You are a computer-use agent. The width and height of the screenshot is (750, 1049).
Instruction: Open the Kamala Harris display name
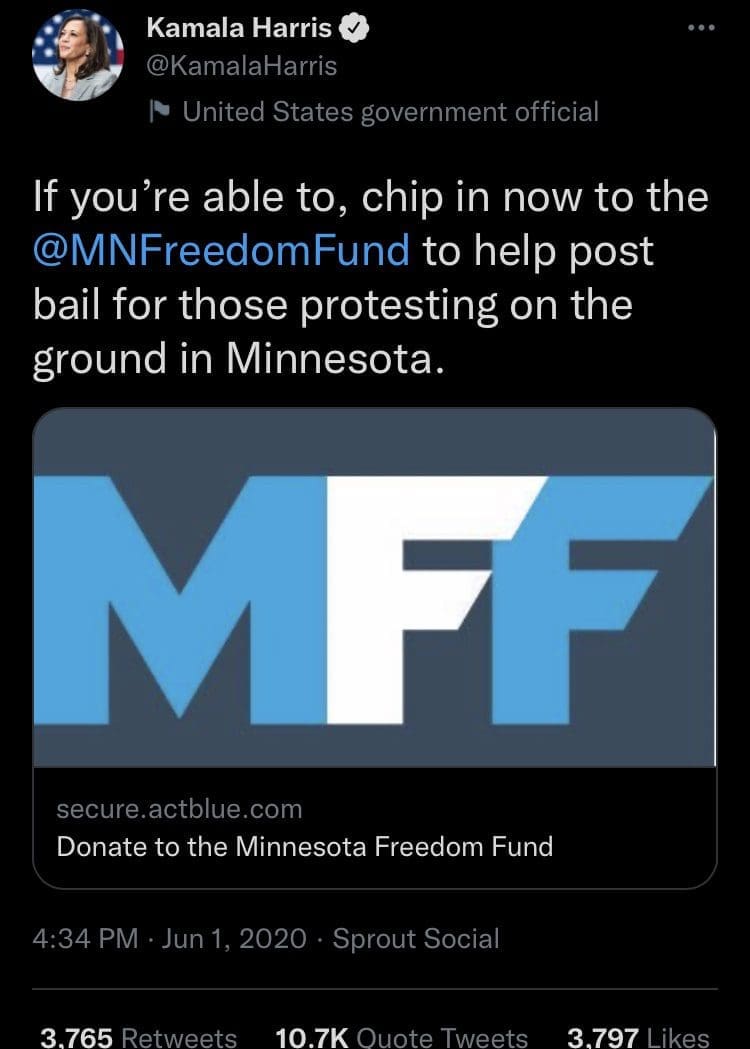(x=240, y=30)
